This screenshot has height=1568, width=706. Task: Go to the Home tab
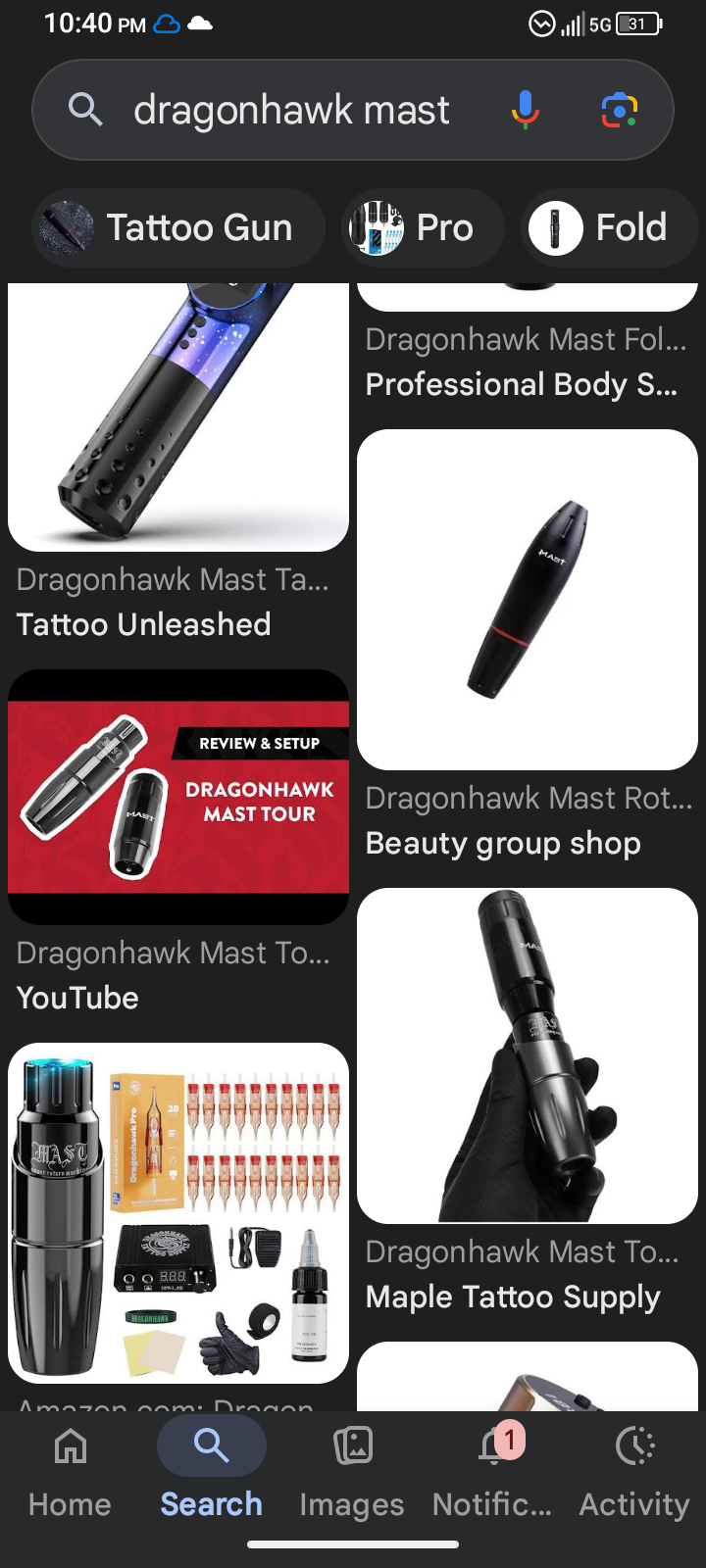pyautogui.click(x=70, y=1469)
